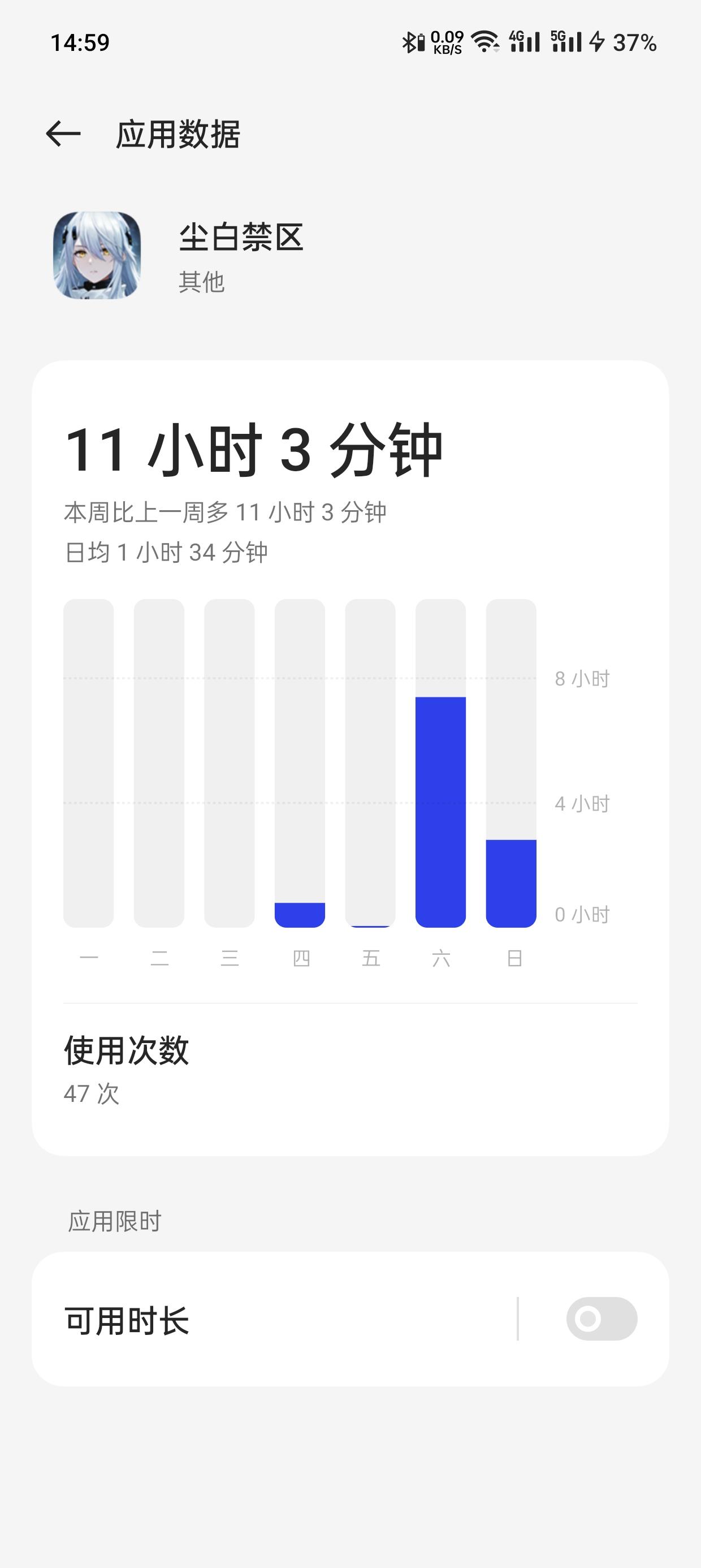This screenshot has height=1568, width=701.
Task: Tap the charging bolt icon
Action: point(599,42)
